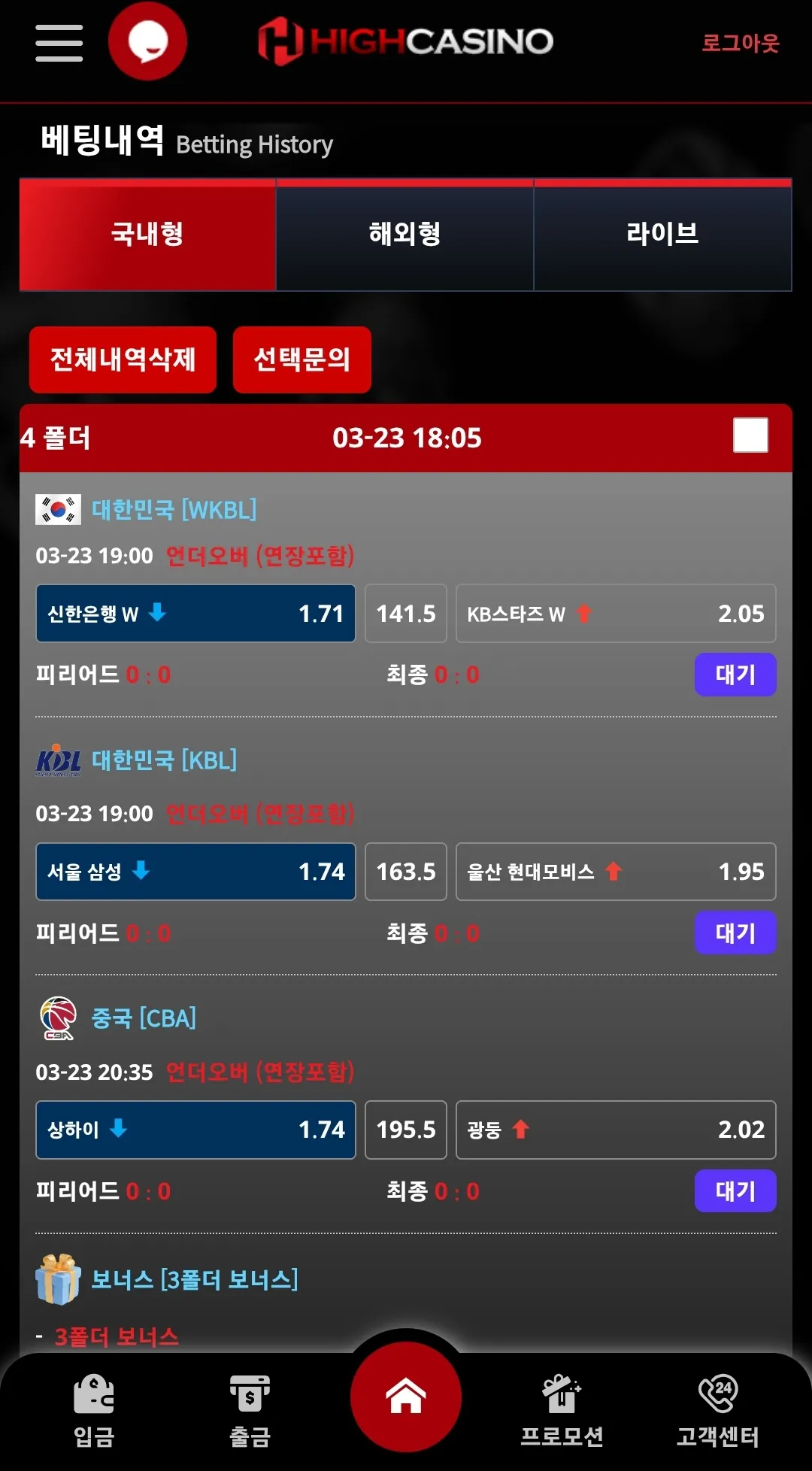Open 프로모션 in the bottom bar
The image size is (812, 1471).
pos(562,1410)
